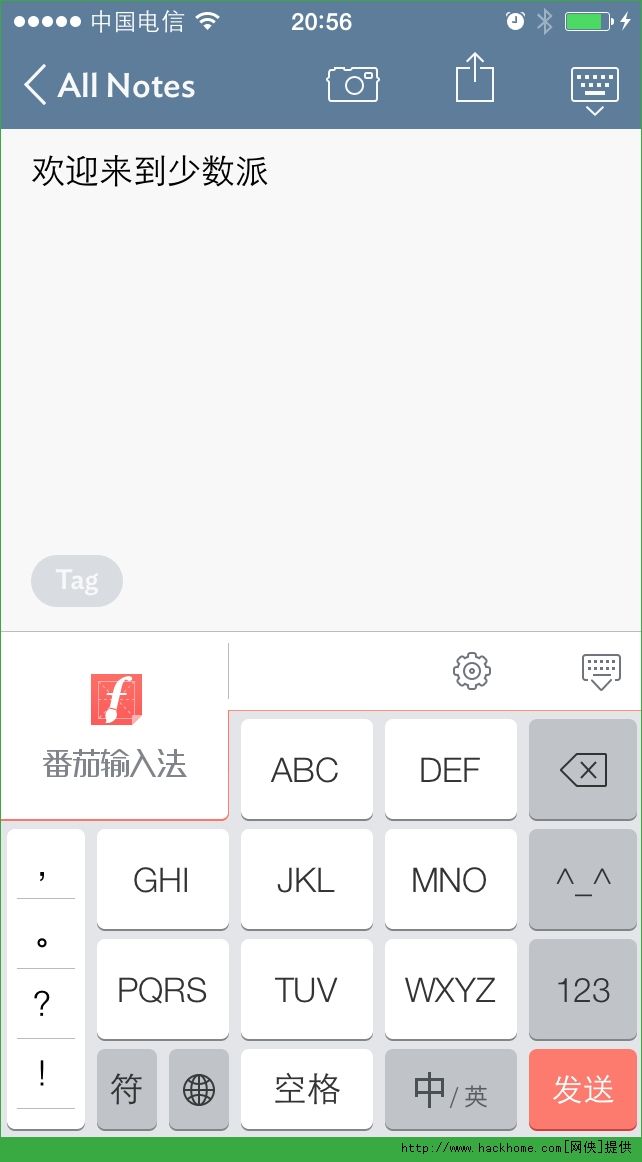642x1162 pixels.
Task: Tap the ABC key
Action: coord(306,769)
